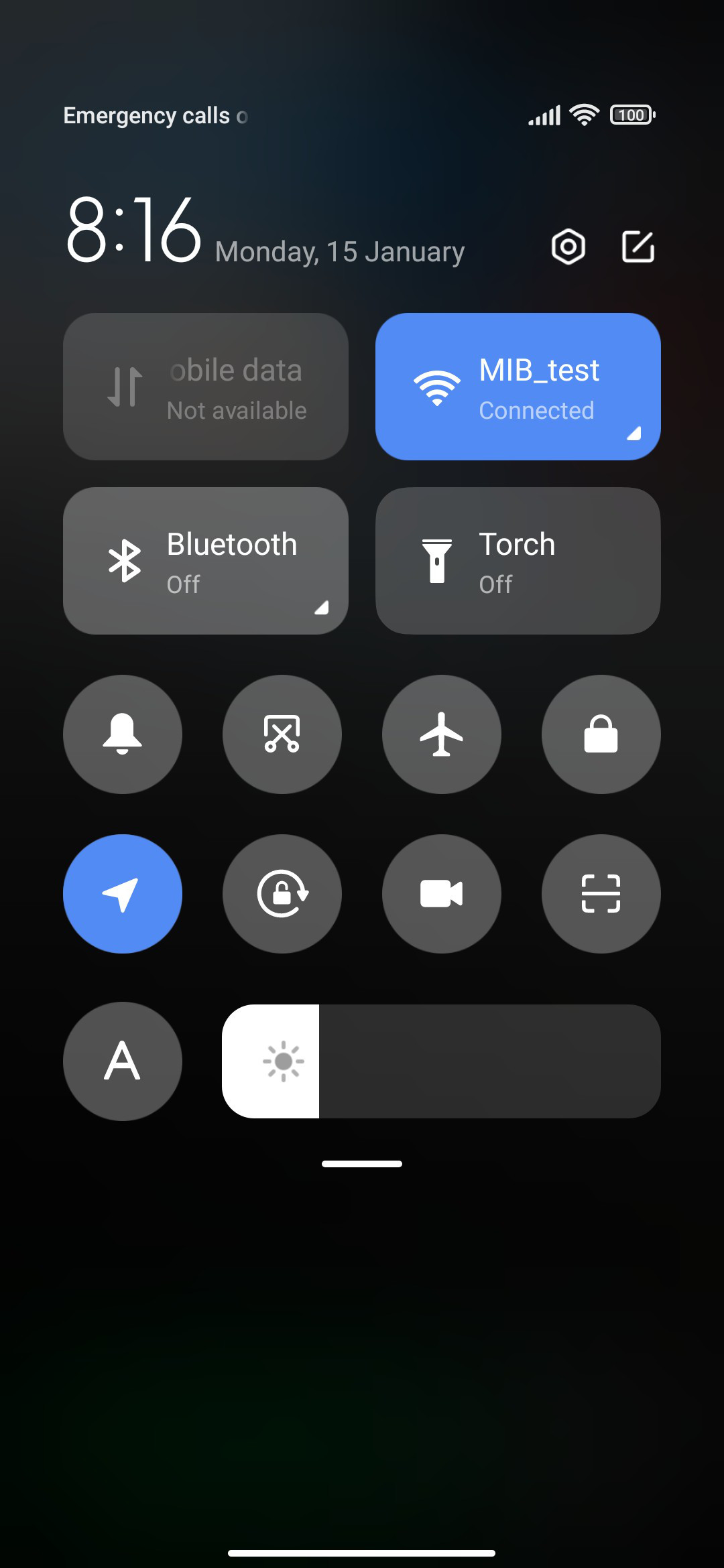The height and width of the screenshot is (1568, 724).
Task: Toggle the Mobile data tile
Action: coord(206,387)
